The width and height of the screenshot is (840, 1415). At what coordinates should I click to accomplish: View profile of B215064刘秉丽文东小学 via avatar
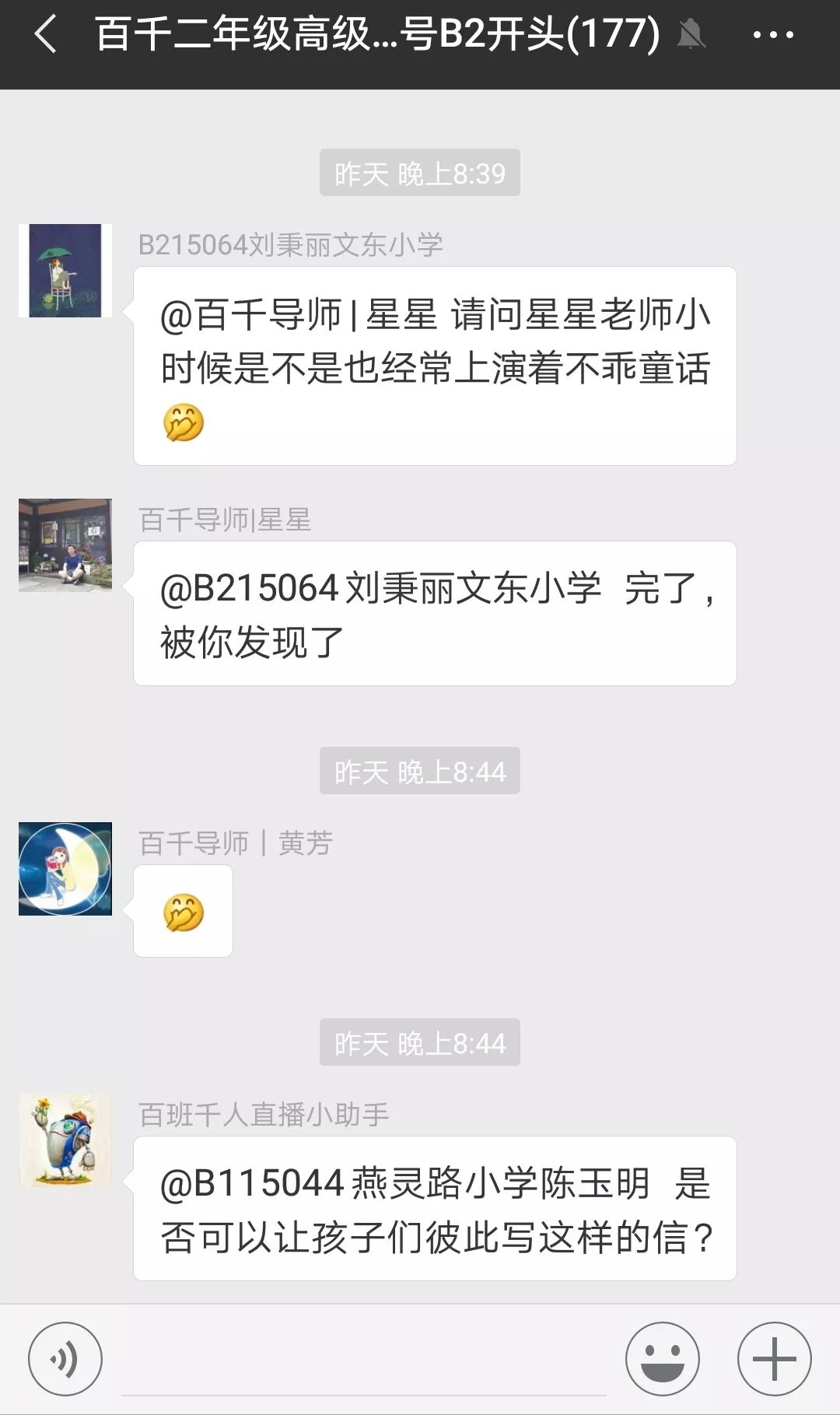point(65,271)
